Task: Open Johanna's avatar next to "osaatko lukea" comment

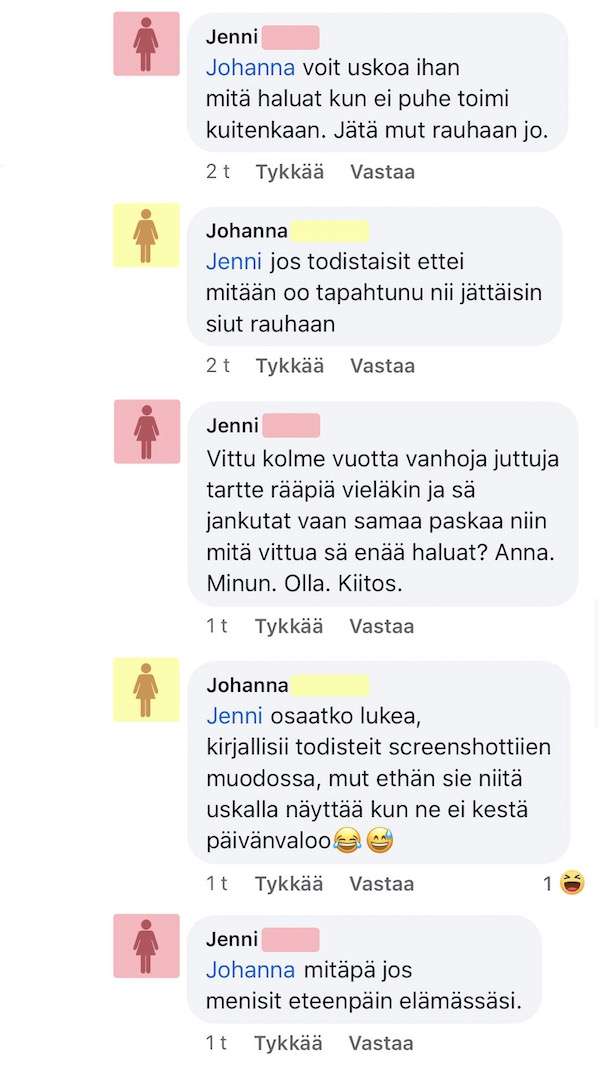Action: (147, 689)
